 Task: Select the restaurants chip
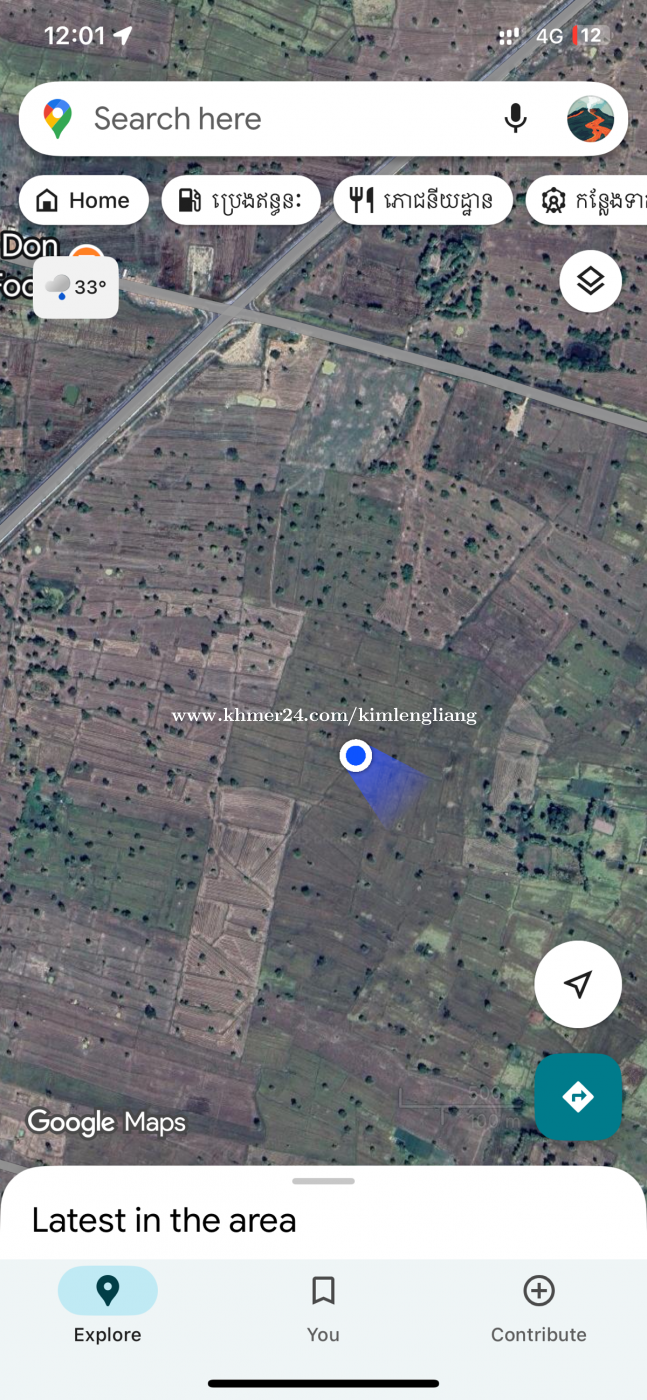[x=423, y=201]
